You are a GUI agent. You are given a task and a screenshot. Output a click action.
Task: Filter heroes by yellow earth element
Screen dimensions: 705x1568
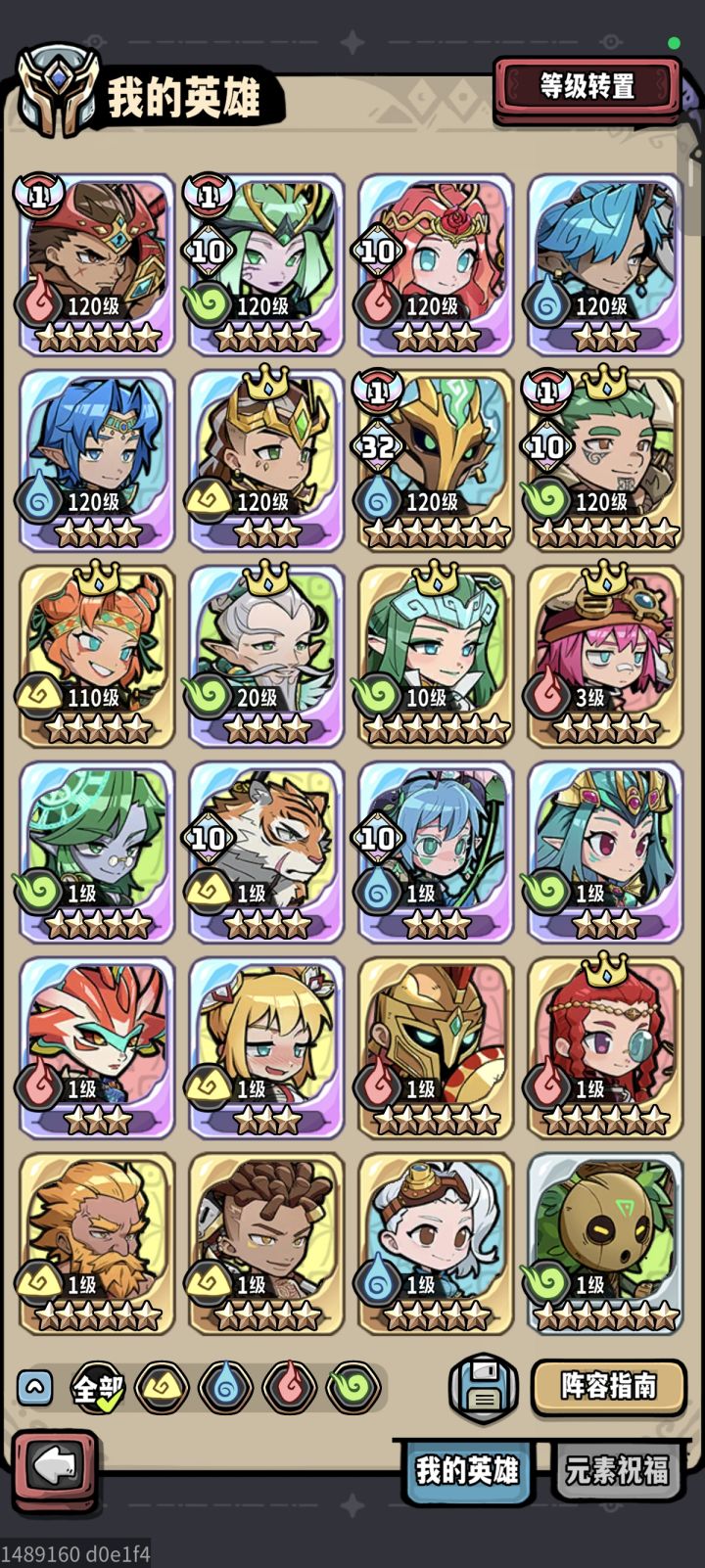[163, 1387]
